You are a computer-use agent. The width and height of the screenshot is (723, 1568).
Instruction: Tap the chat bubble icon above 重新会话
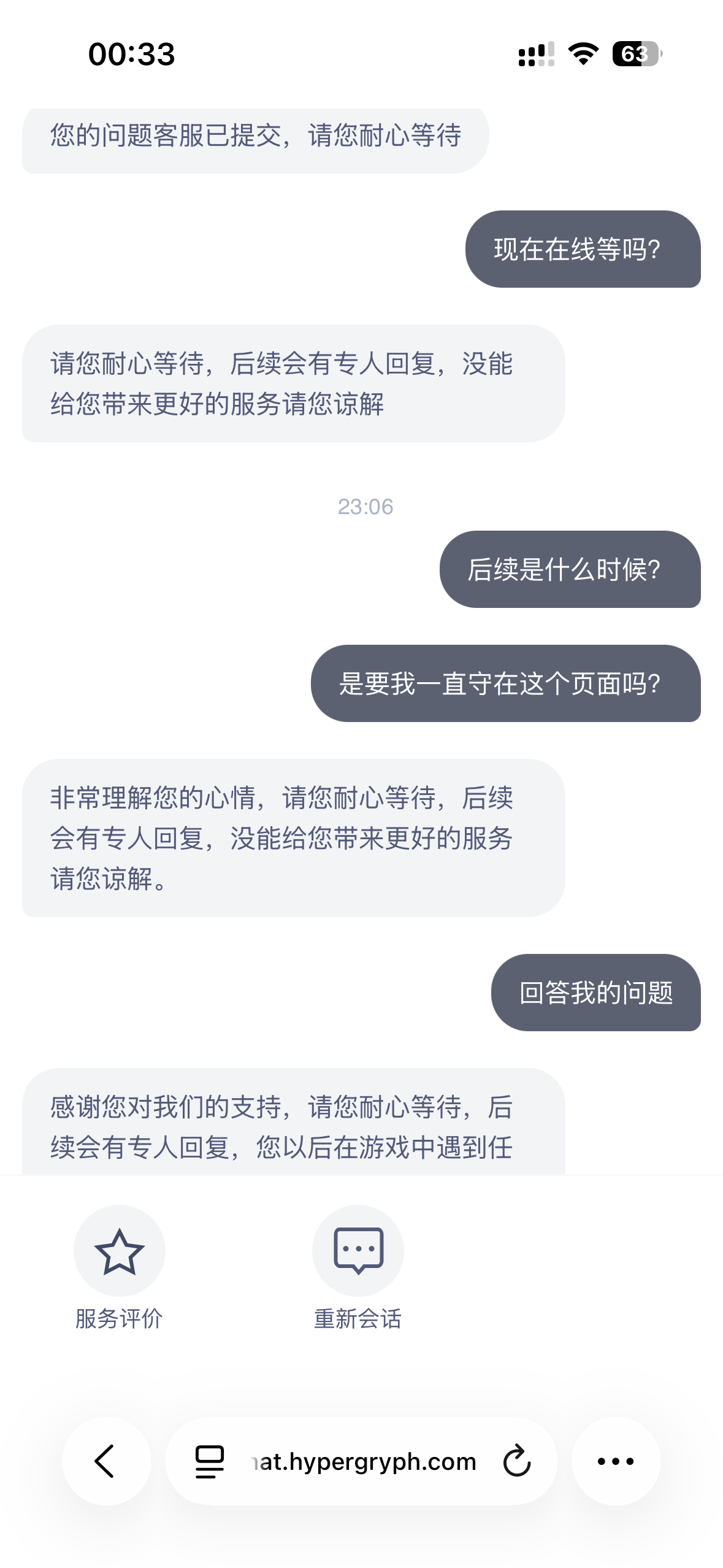[358, 1253]
